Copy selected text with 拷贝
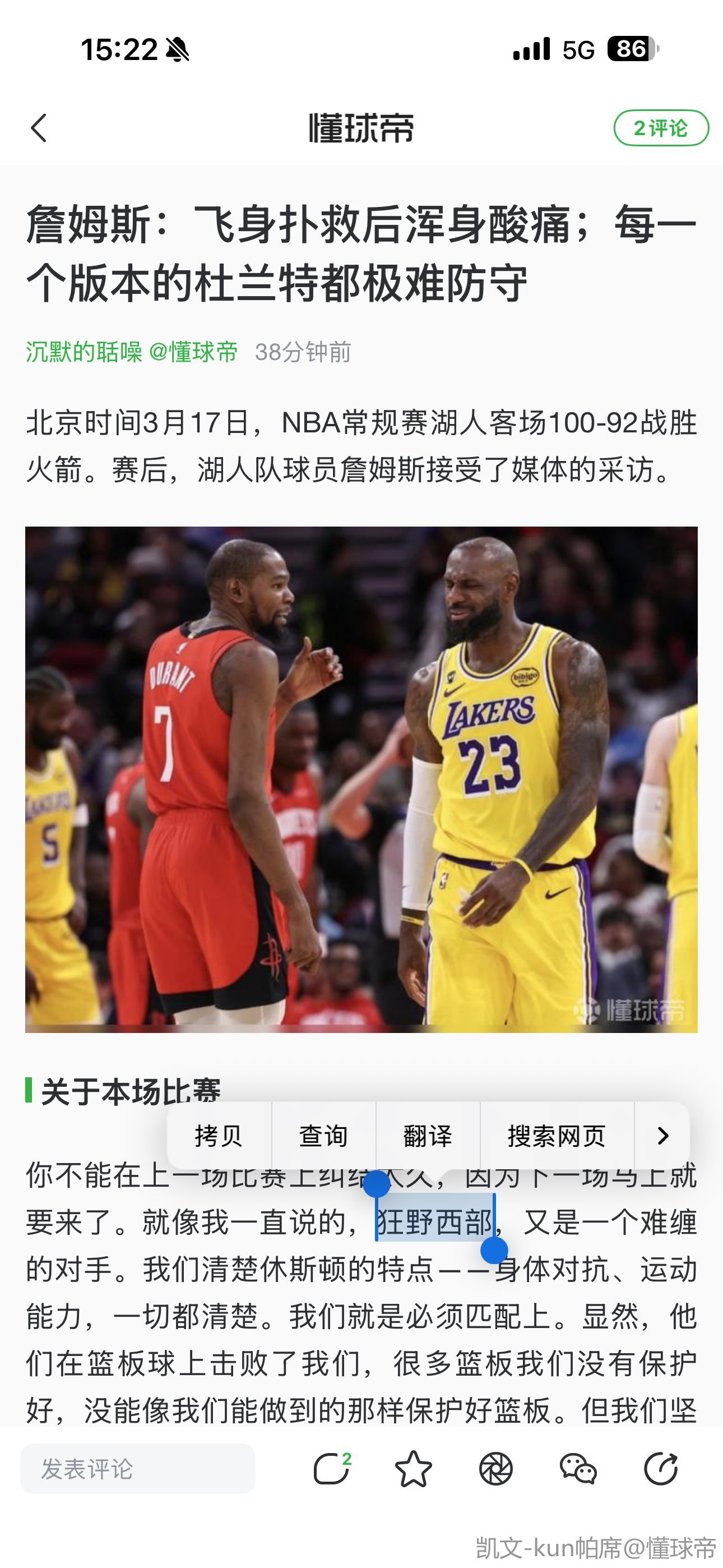723x1568 pixels. coord(219,1136)
